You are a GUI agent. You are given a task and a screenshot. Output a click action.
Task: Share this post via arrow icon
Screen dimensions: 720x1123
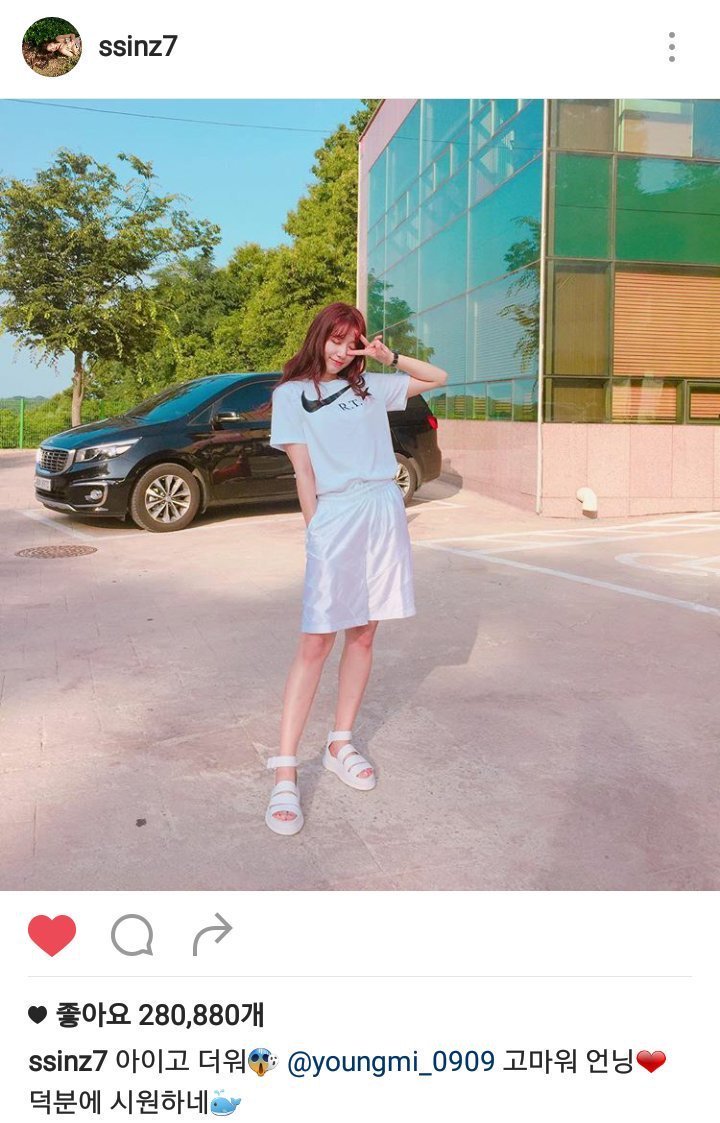pos(212,935)
